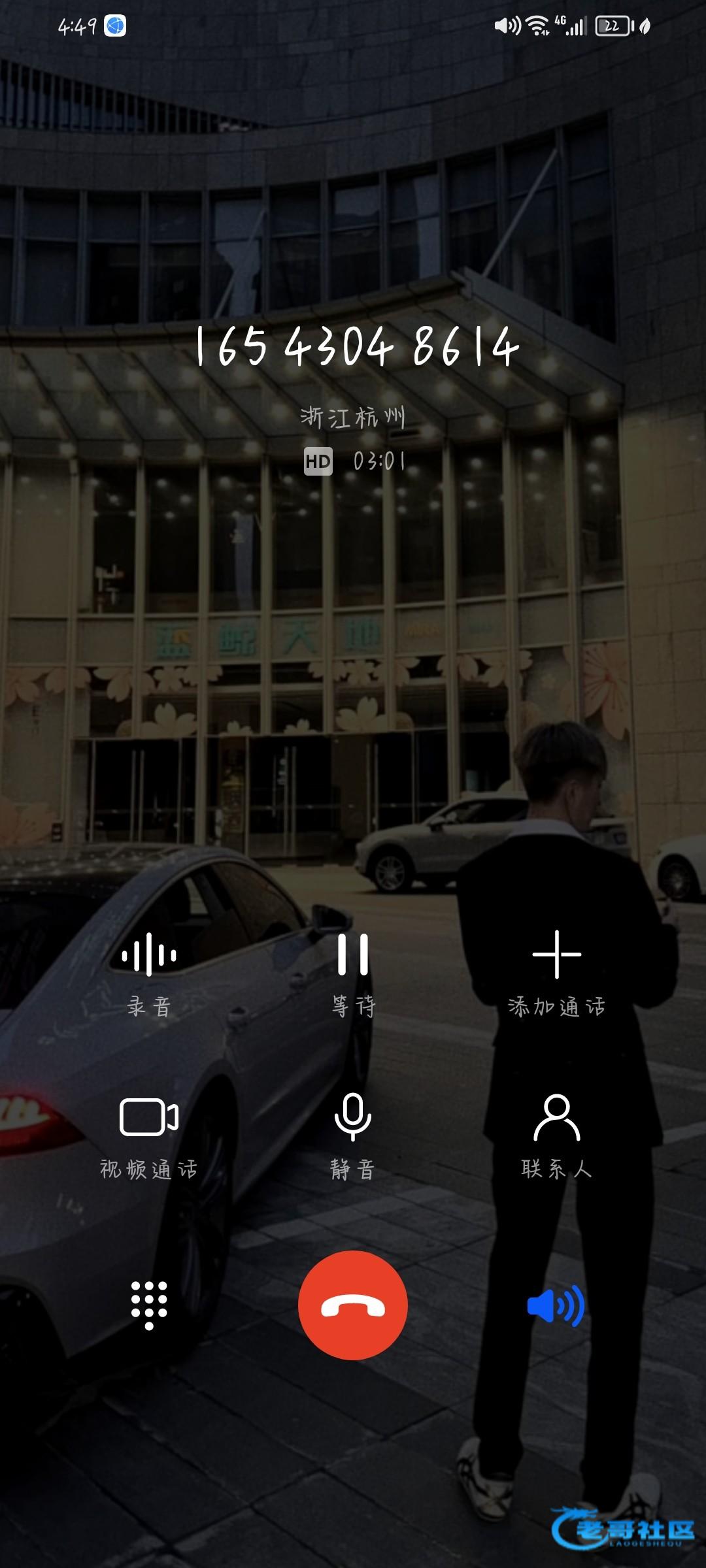Image resolution: width=706 pixels, height=1568 pixels.
Task: Start recording the call with 录音
Action: click(149, 973)
